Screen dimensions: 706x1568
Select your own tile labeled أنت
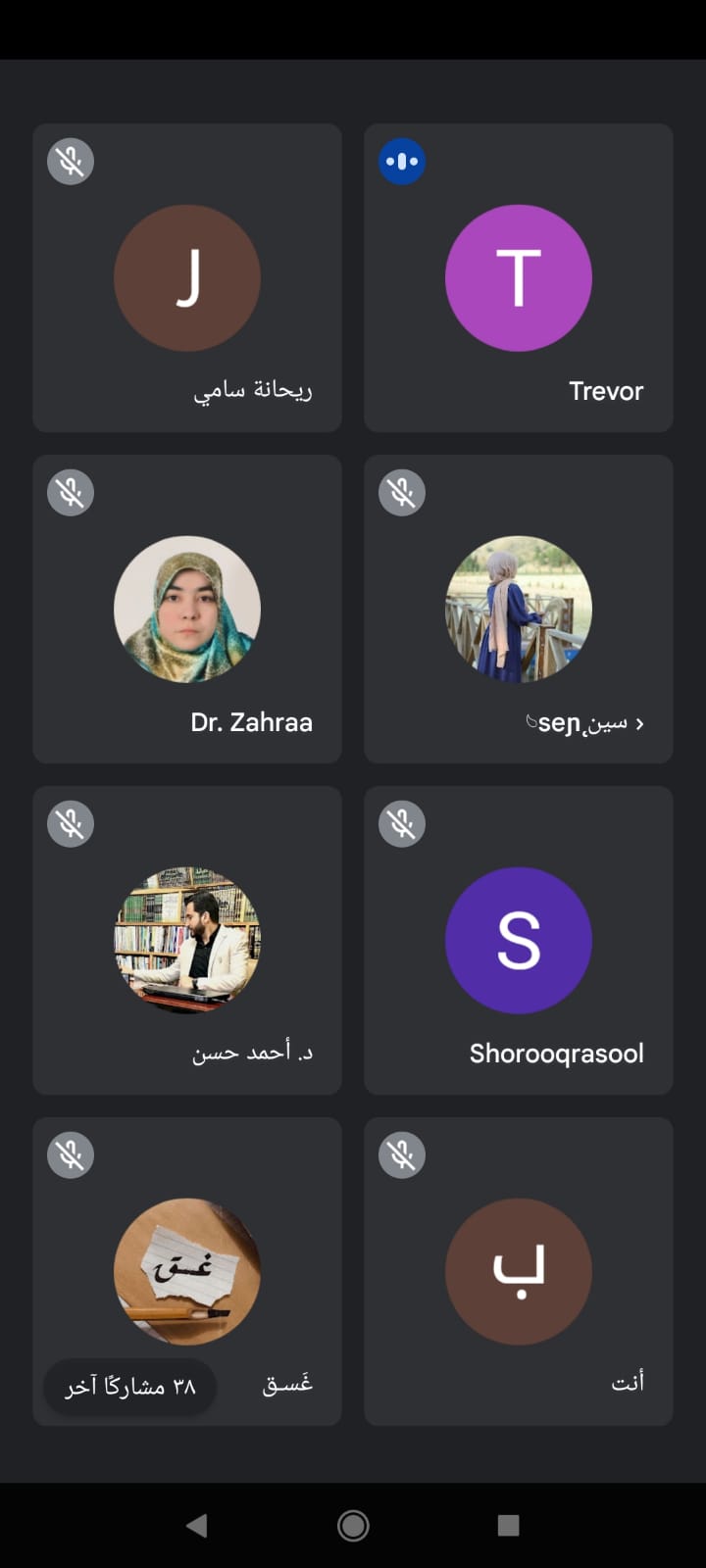pyautogui.click(x=518, y=1271)
